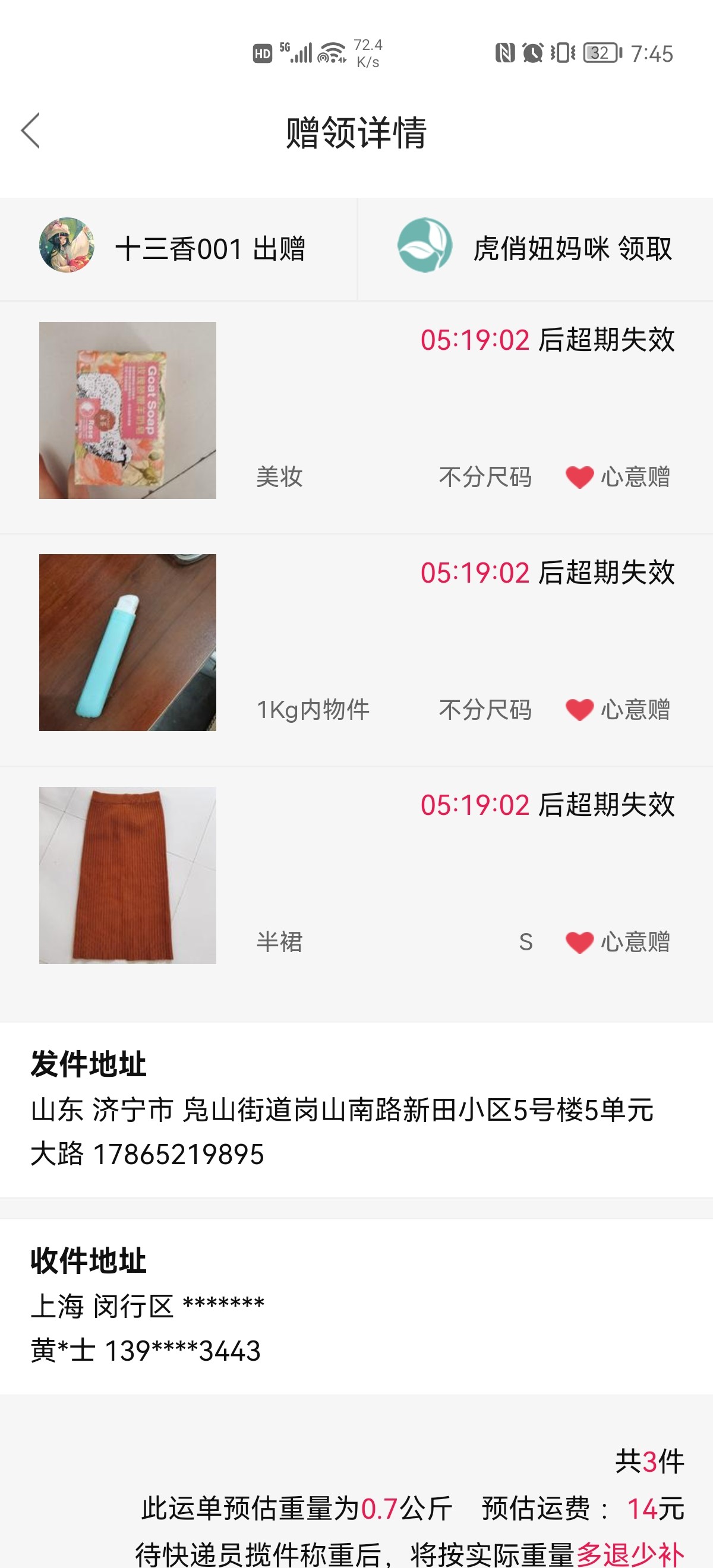Screen dimensions: 713x1568
Task: View 虎俏妞妈咪's receiver profile
Action: point(424,245)
